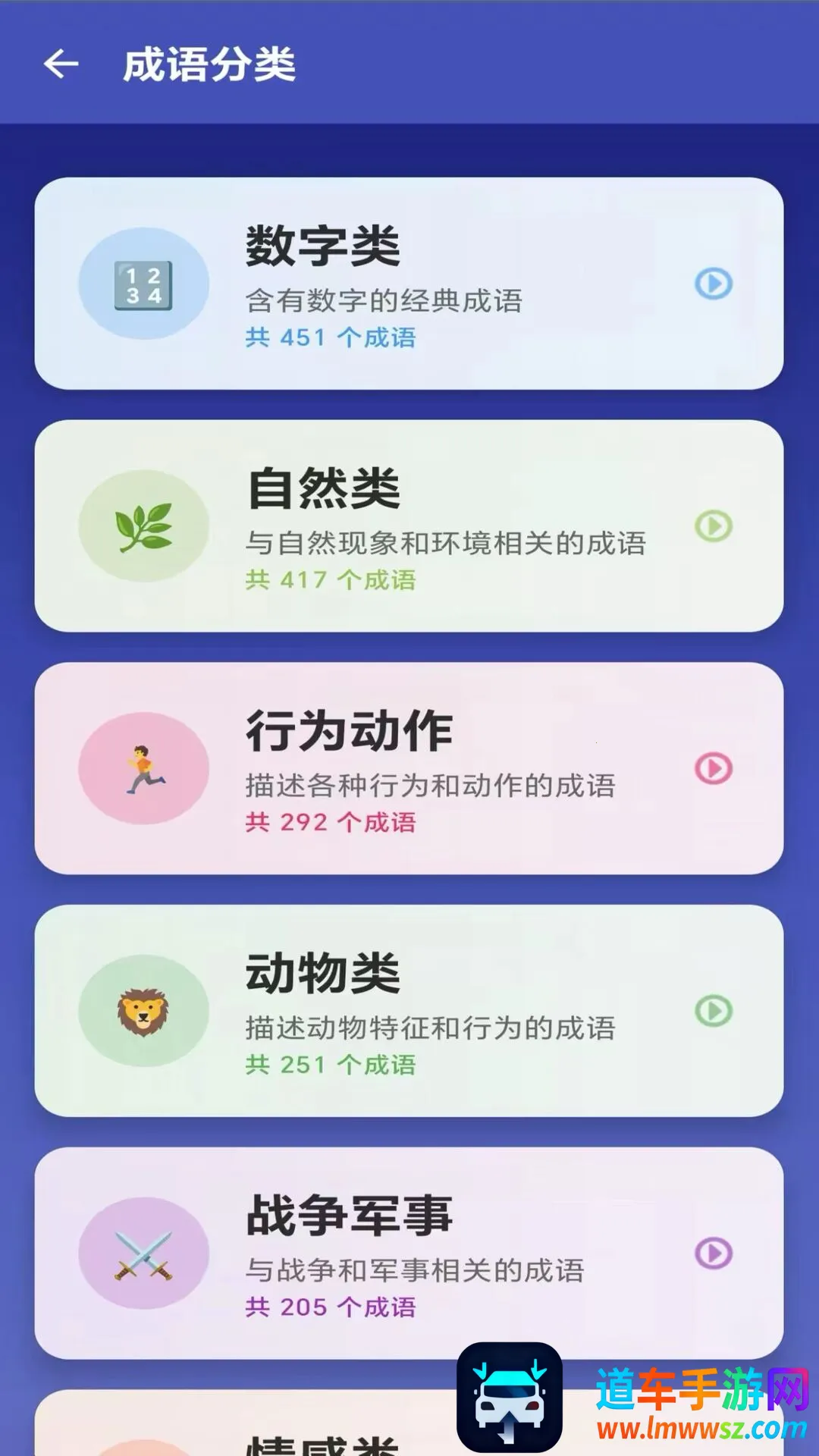Go back from 成语分类 screen
The height and width of the screenshot is (1456, 819).
pos(61,64)
